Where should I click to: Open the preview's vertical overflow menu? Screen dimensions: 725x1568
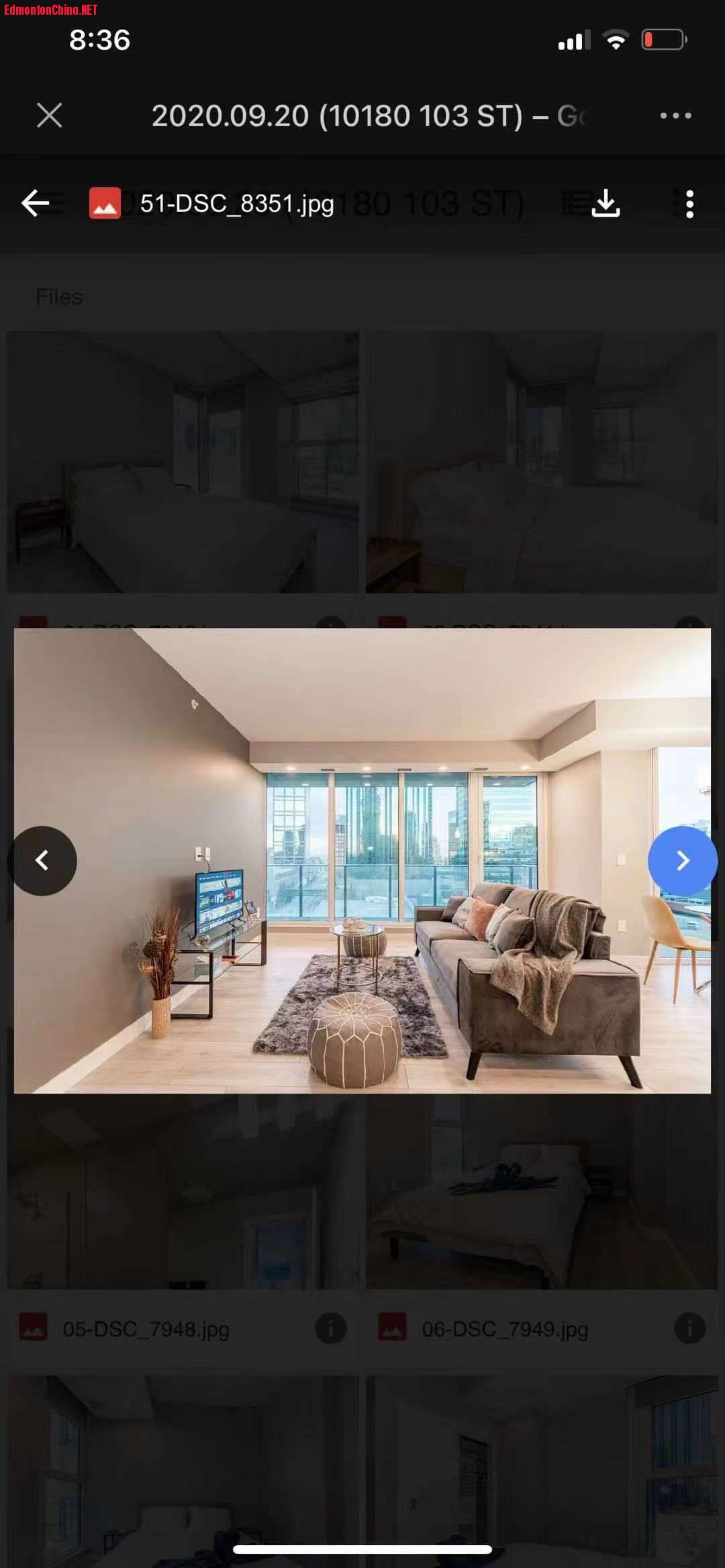pyautogui.click(x=689, y=203)
